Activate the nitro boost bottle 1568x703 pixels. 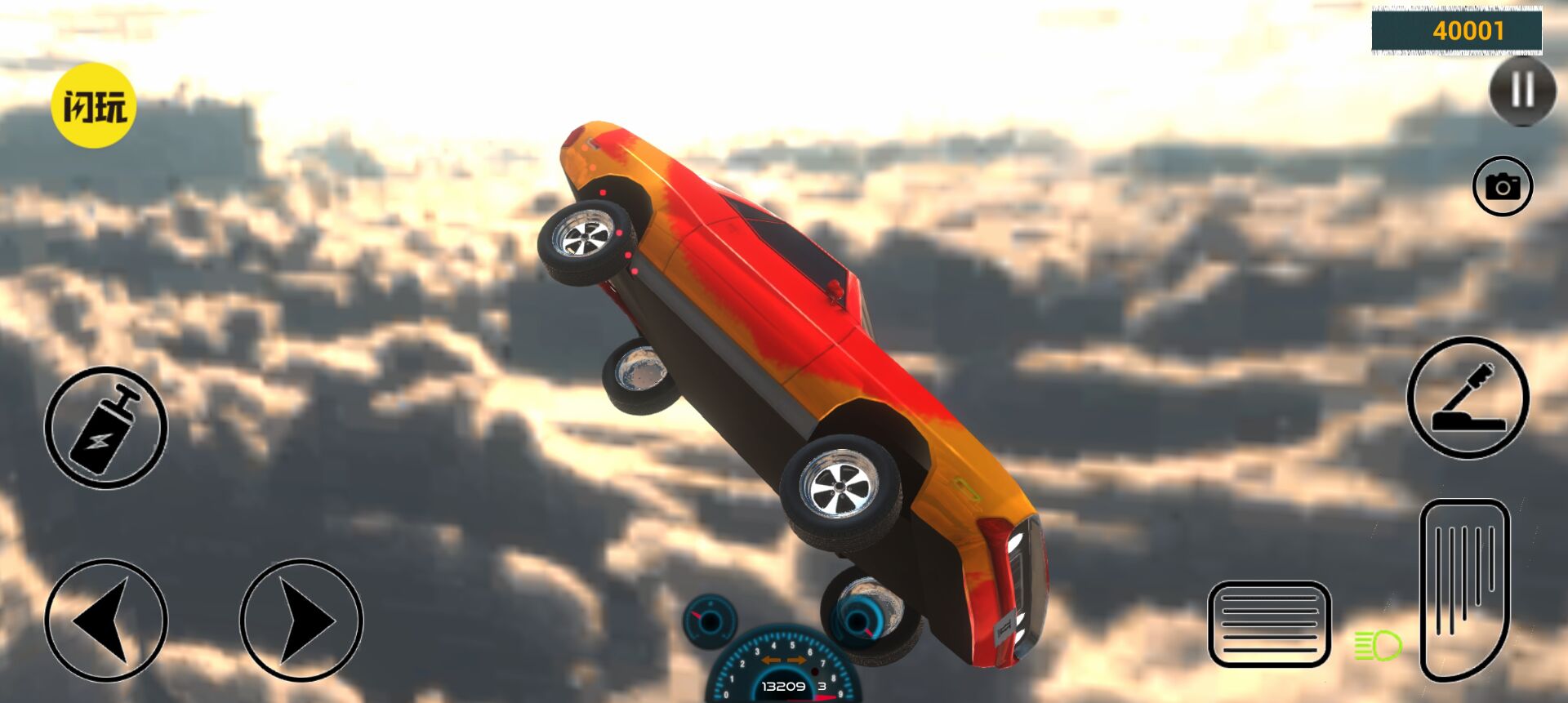(105, 428)
